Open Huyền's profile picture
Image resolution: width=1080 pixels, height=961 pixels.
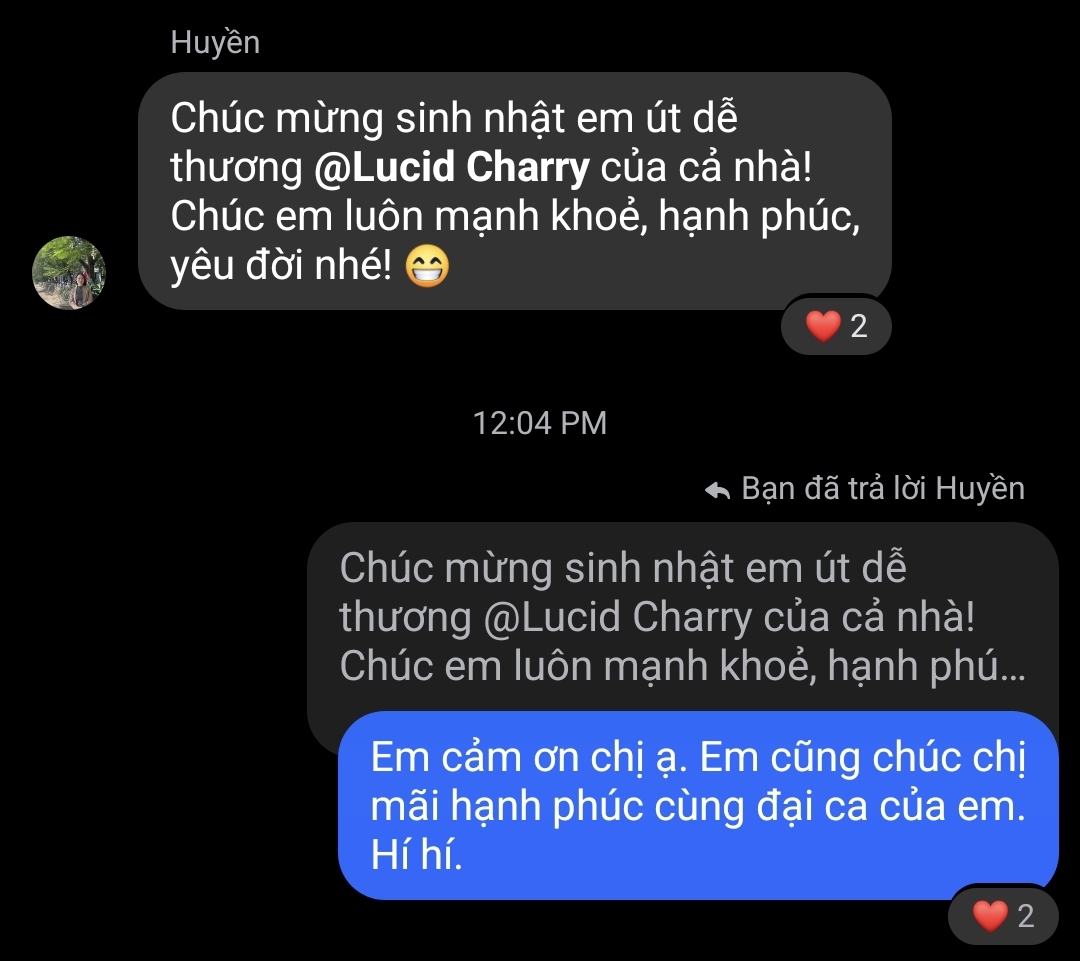tap(69, 272)
